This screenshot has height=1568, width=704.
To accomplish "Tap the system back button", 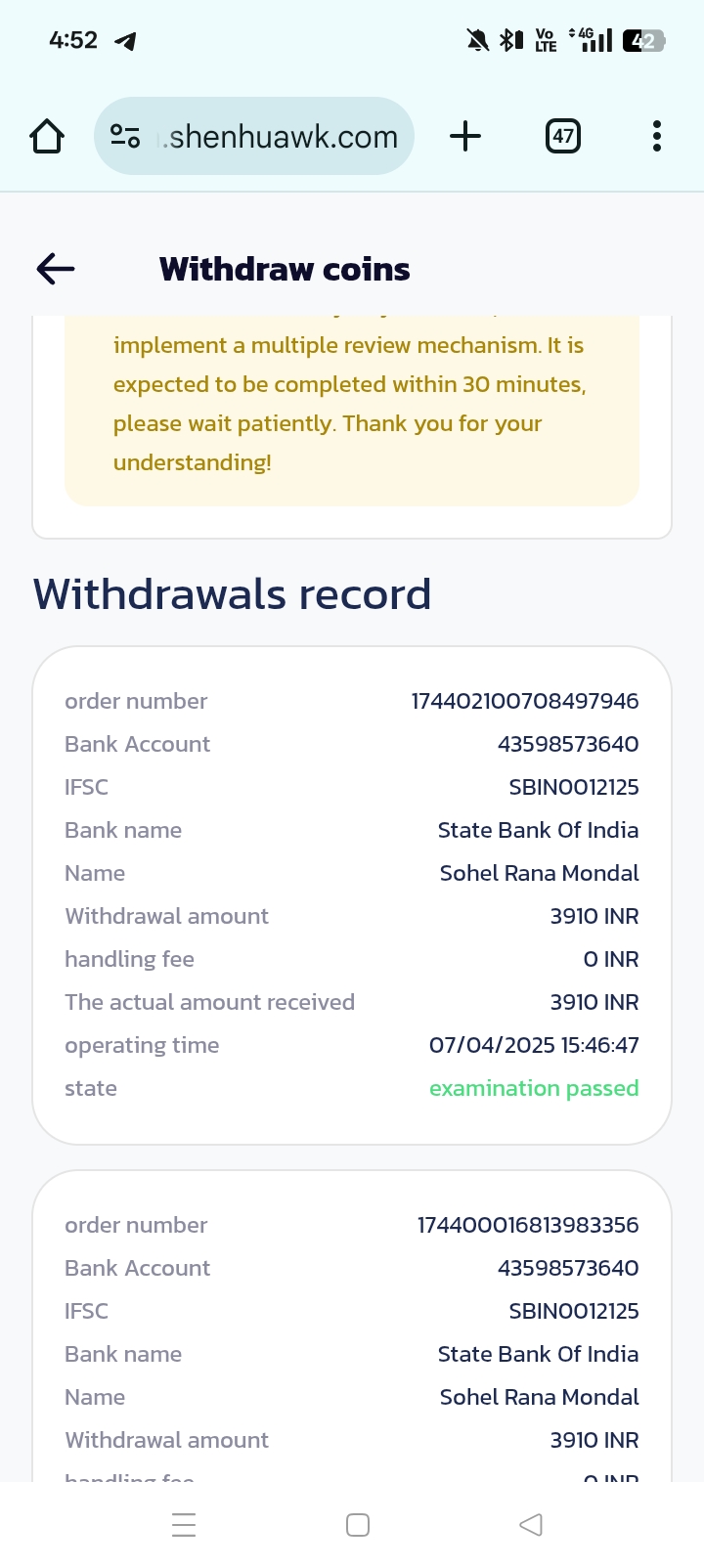I will tap(531, 1524).
